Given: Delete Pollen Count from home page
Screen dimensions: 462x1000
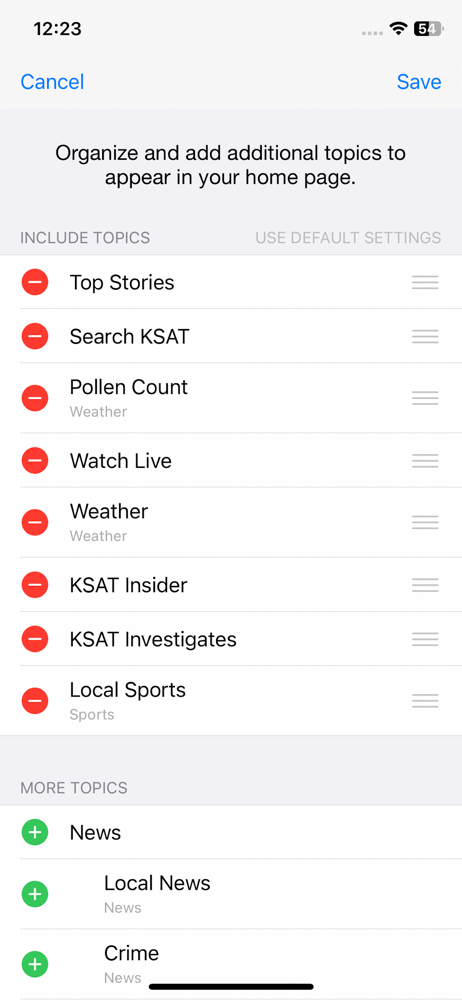Looking at the screenshot, I should [35, 398].
